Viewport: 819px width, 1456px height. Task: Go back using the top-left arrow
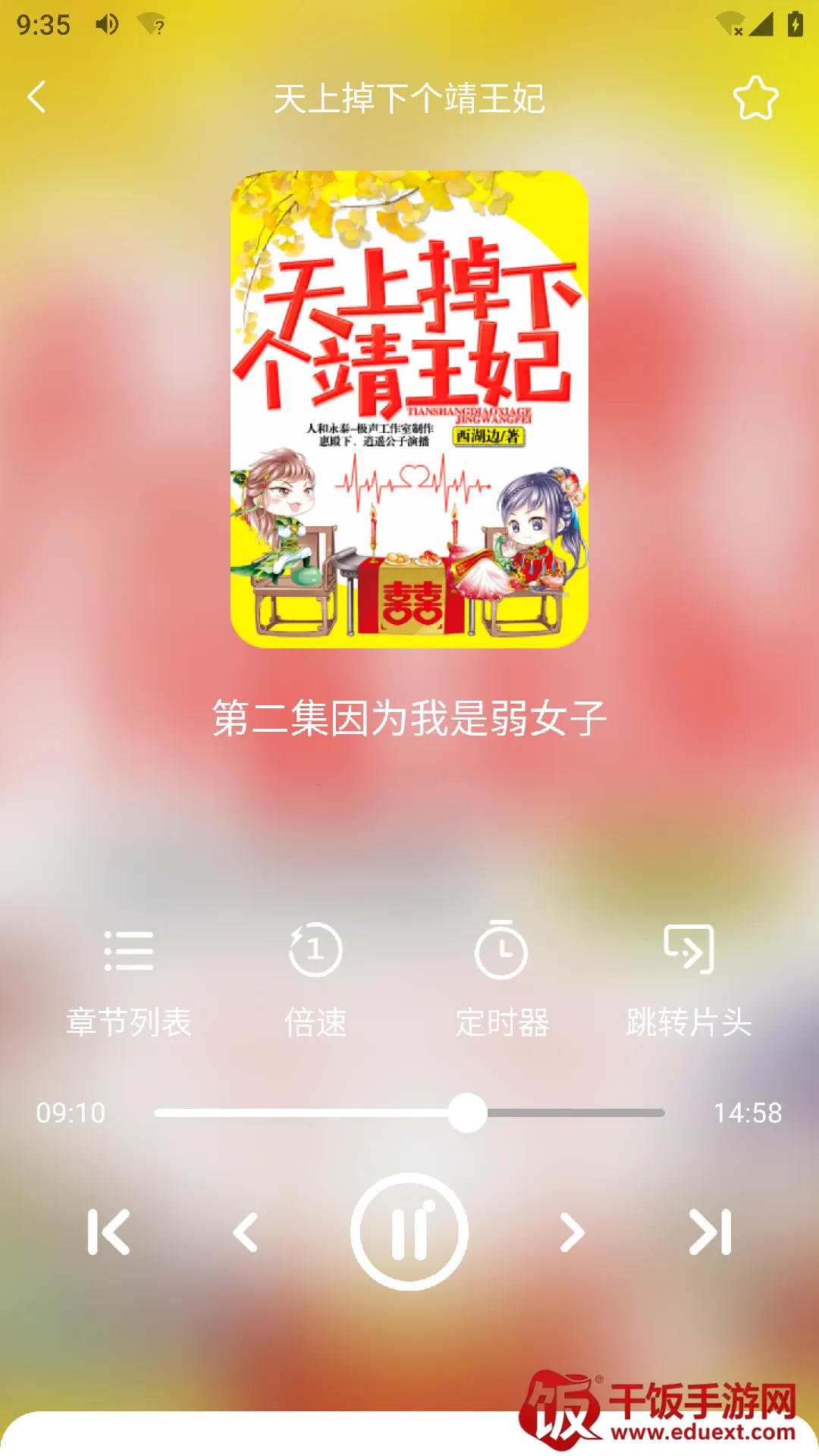coord(36,97)
